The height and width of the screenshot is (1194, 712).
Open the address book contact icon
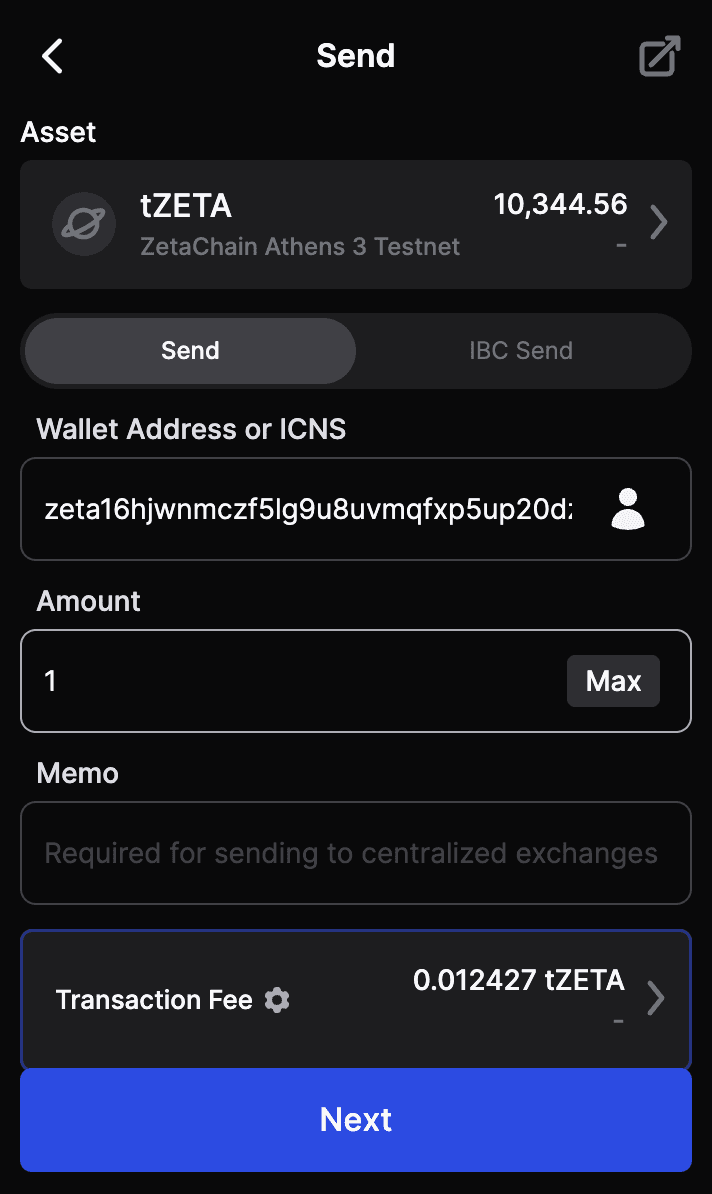point(628,509)
